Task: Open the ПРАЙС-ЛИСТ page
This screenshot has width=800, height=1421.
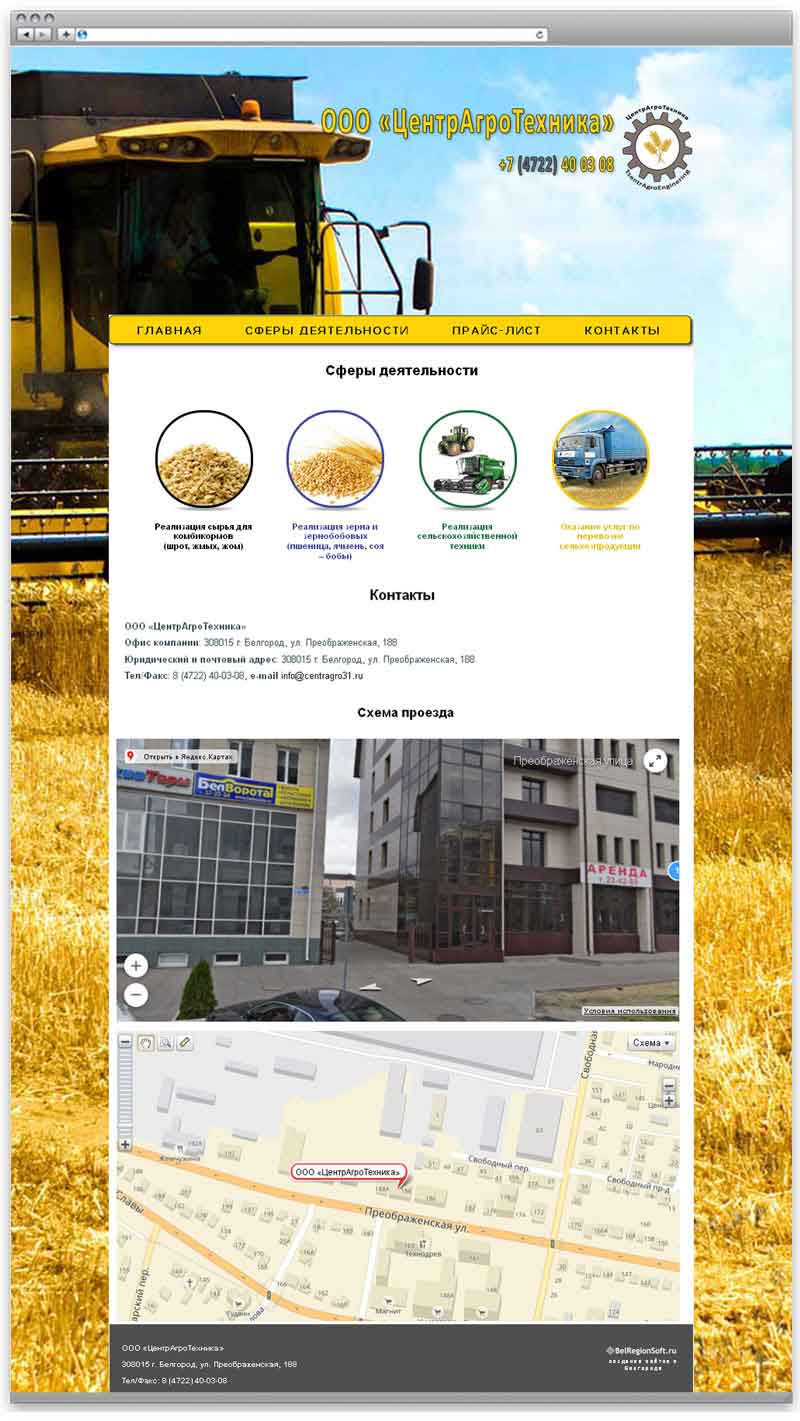Action: click(x=496, y=330)
